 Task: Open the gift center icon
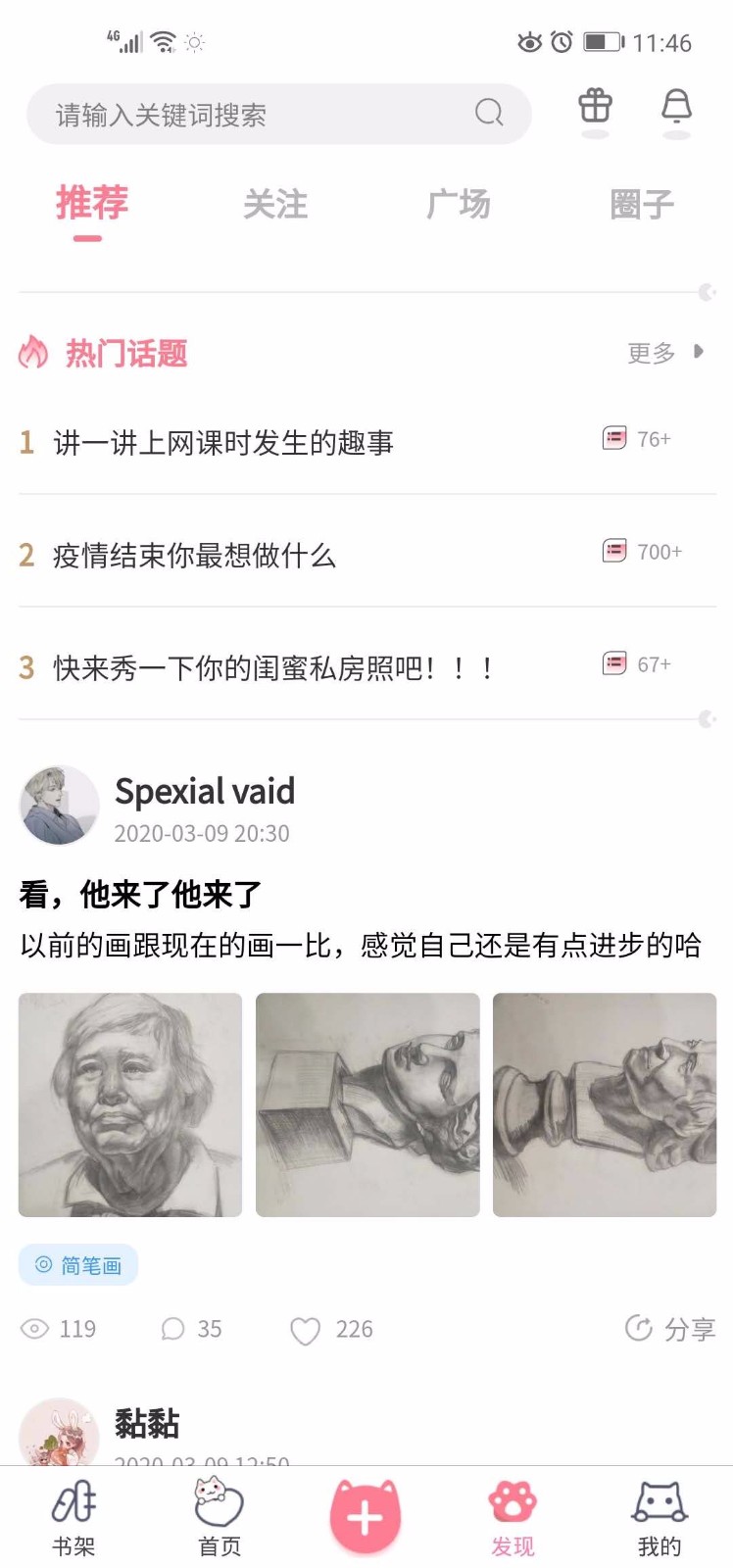[x=594, y=110]
